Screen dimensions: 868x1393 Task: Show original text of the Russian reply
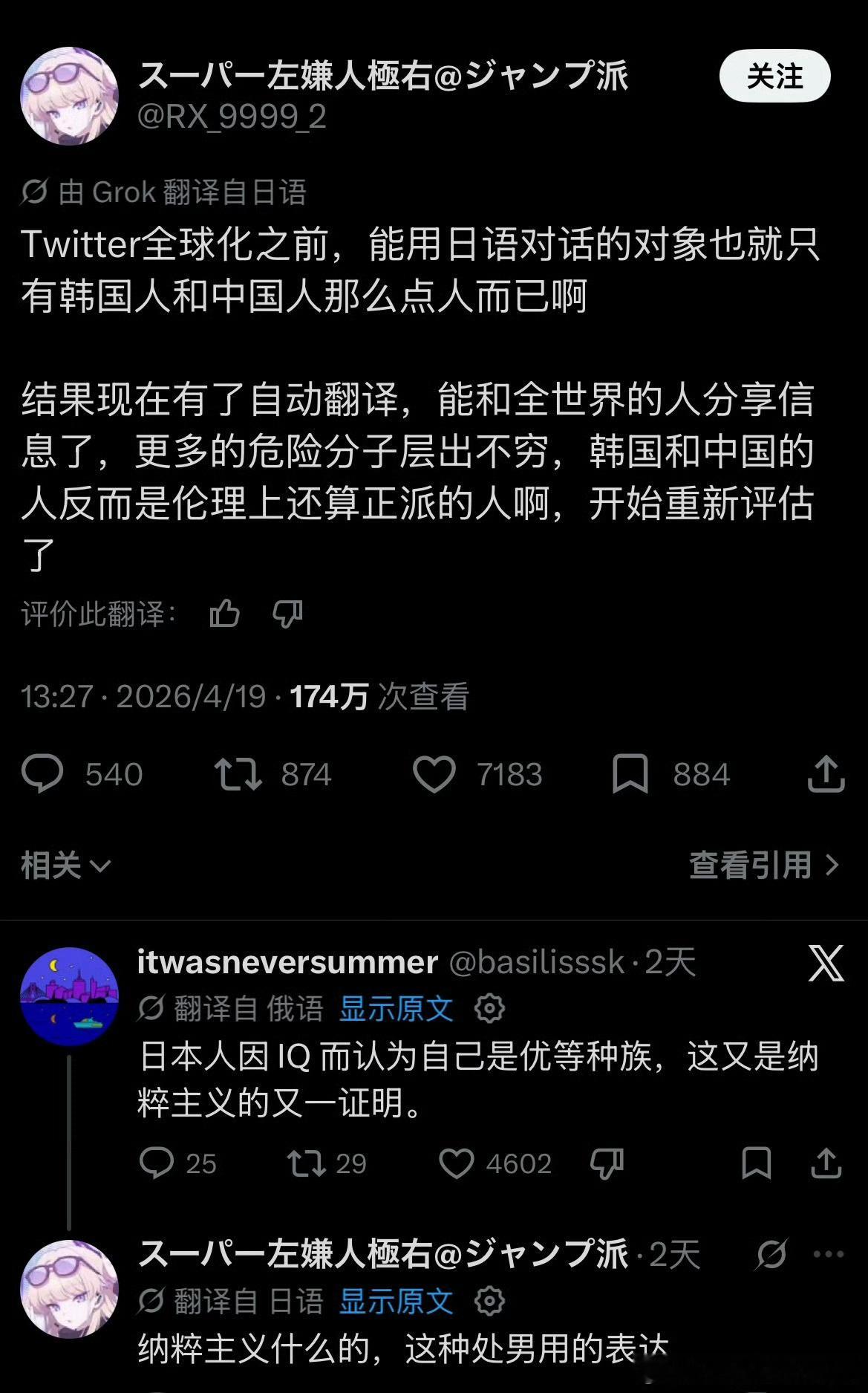click(x=395, y=1007)
